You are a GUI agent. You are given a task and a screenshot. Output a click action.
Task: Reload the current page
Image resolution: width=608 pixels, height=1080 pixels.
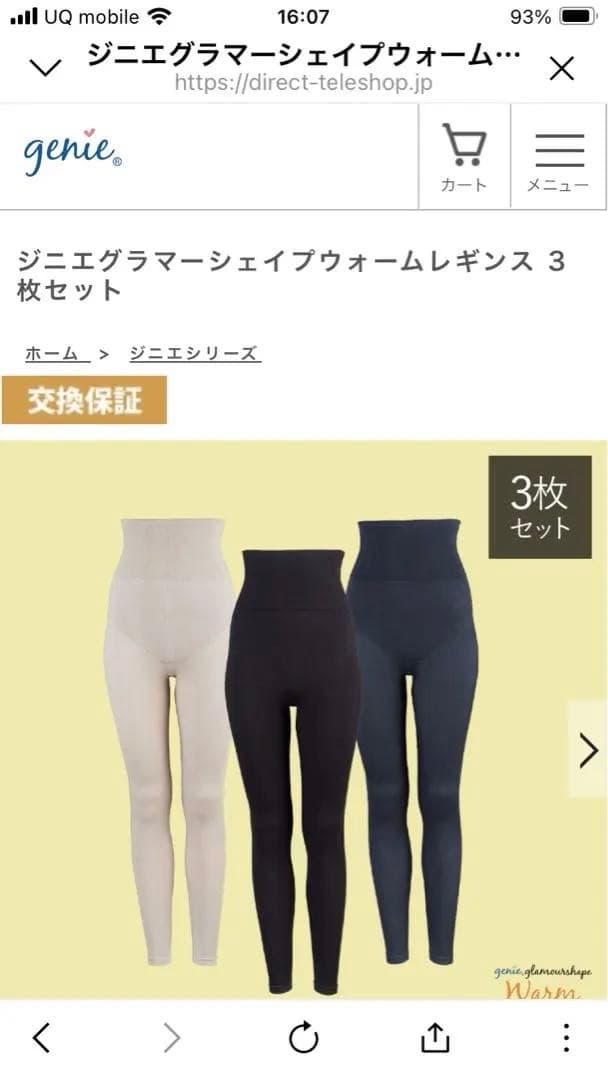303,1039
